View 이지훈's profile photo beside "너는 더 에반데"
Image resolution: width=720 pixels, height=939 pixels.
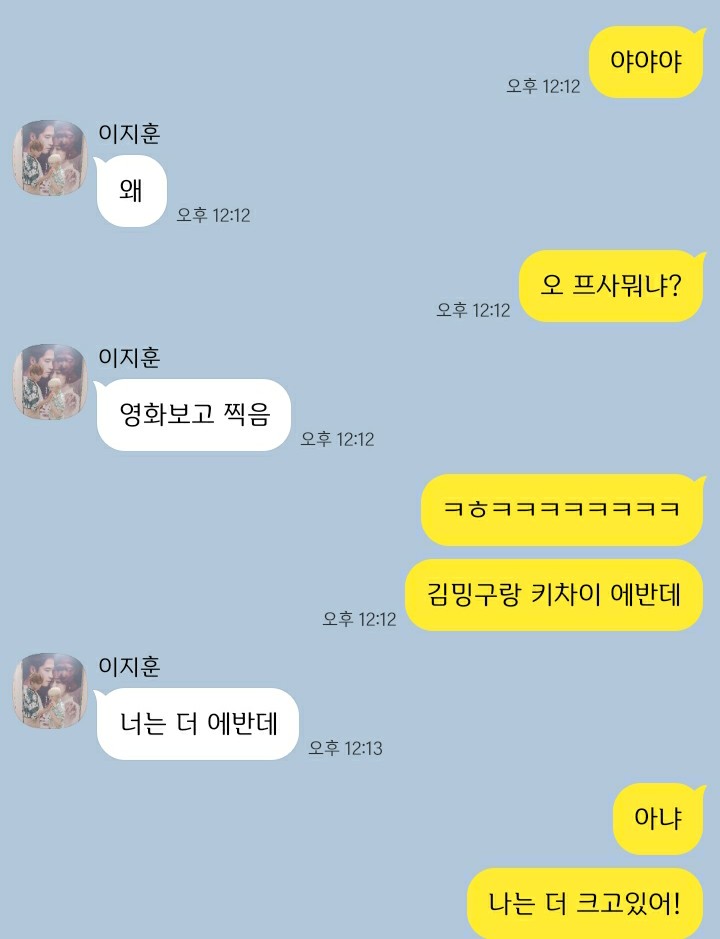pyautogui.click(x=49, y=691)
